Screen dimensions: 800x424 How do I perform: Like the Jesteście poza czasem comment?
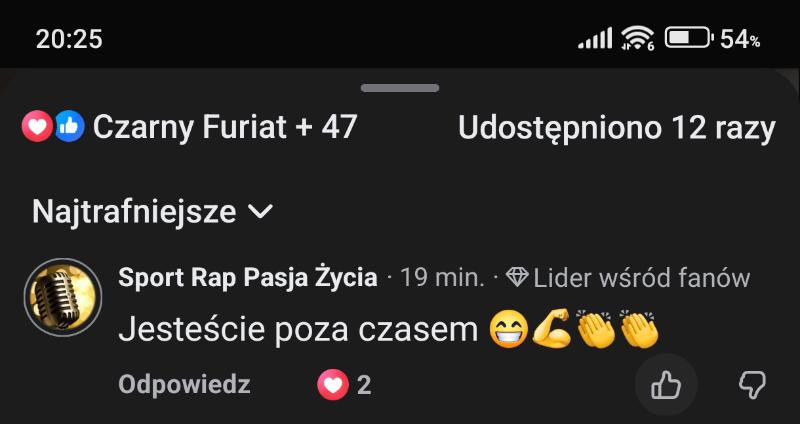666,385
